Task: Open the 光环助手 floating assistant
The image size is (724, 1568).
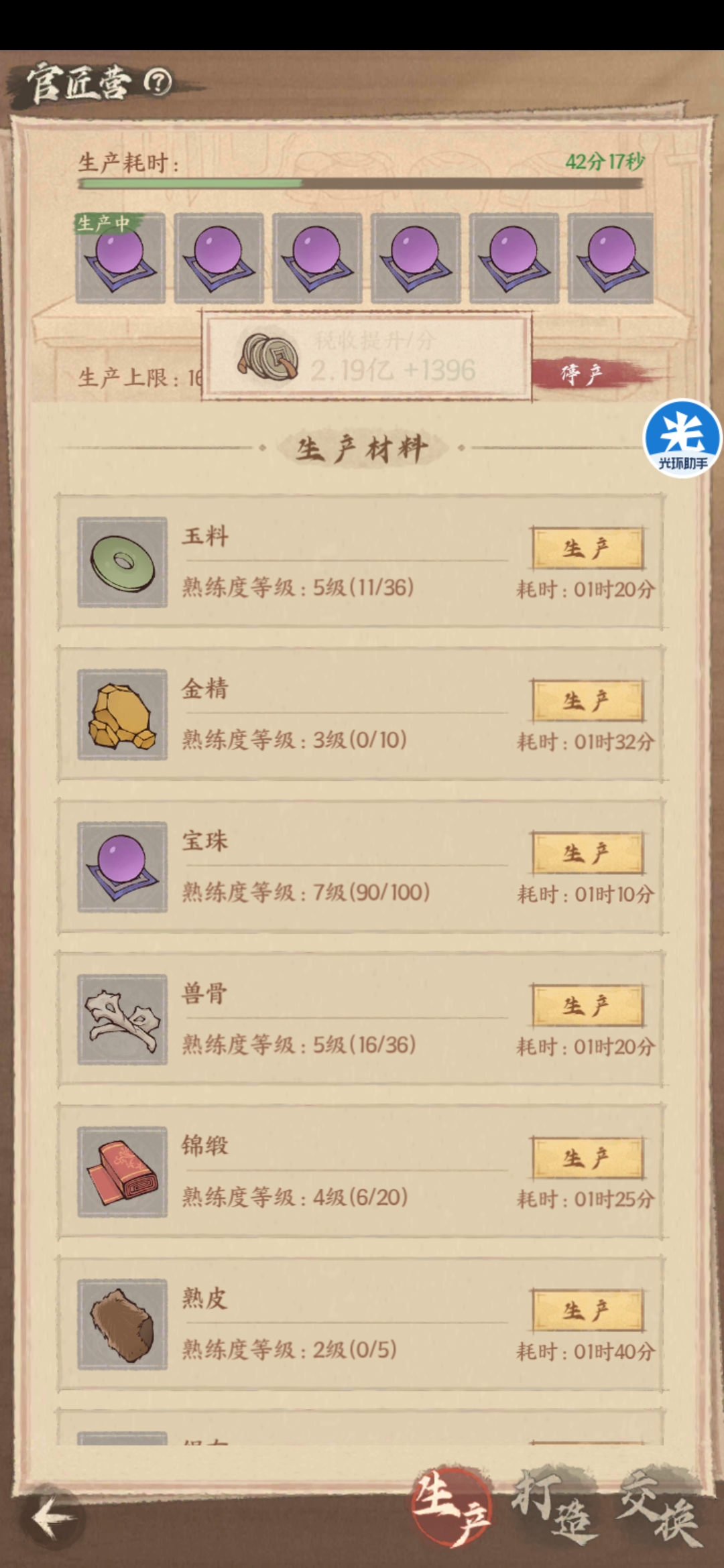Action: [x=682, y=439]
